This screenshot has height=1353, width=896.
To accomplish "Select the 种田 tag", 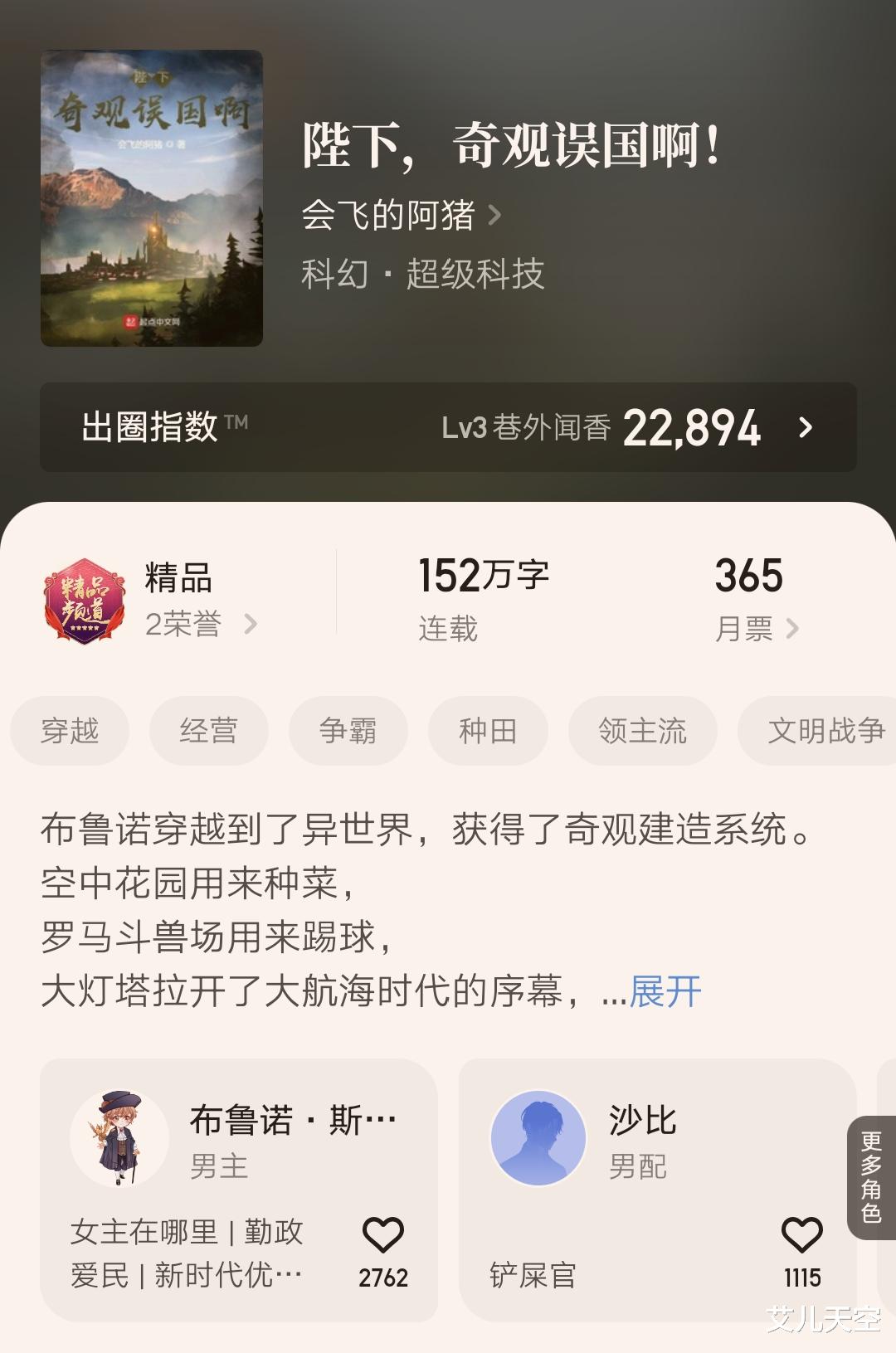I will 485,731.
